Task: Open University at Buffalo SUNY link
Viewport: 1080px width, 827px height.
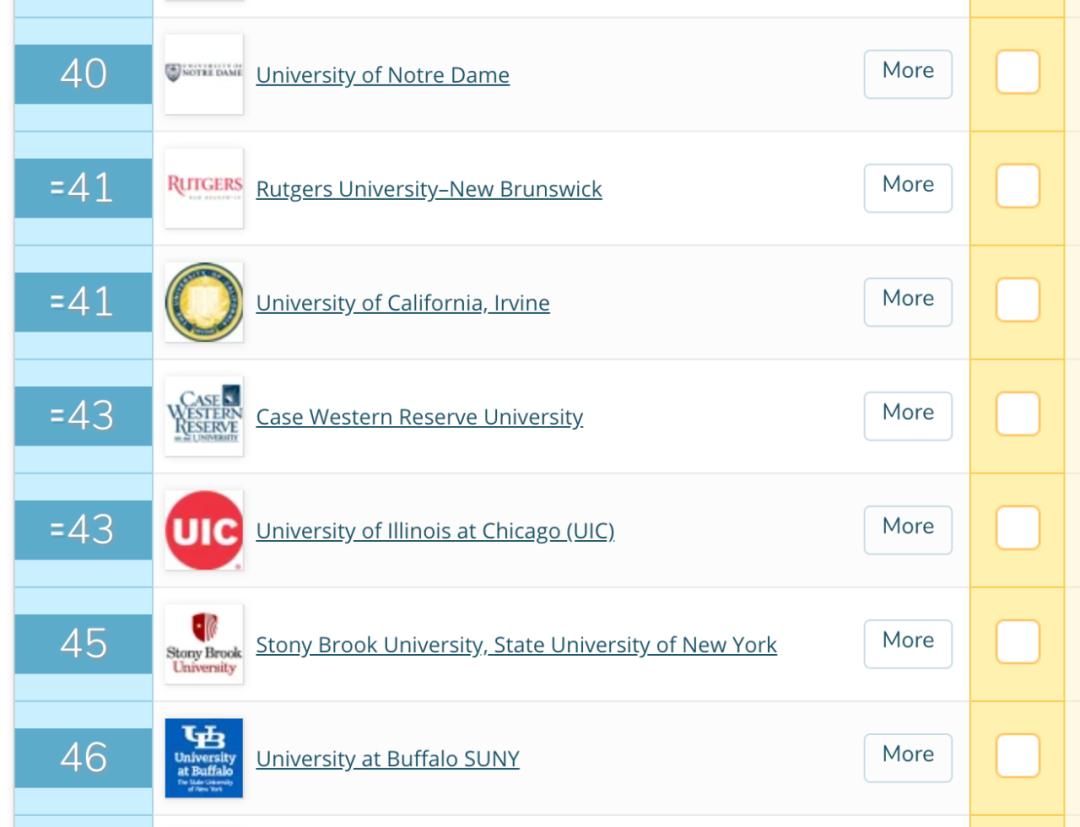Action: pyautogui.click(x=387, y=759)
